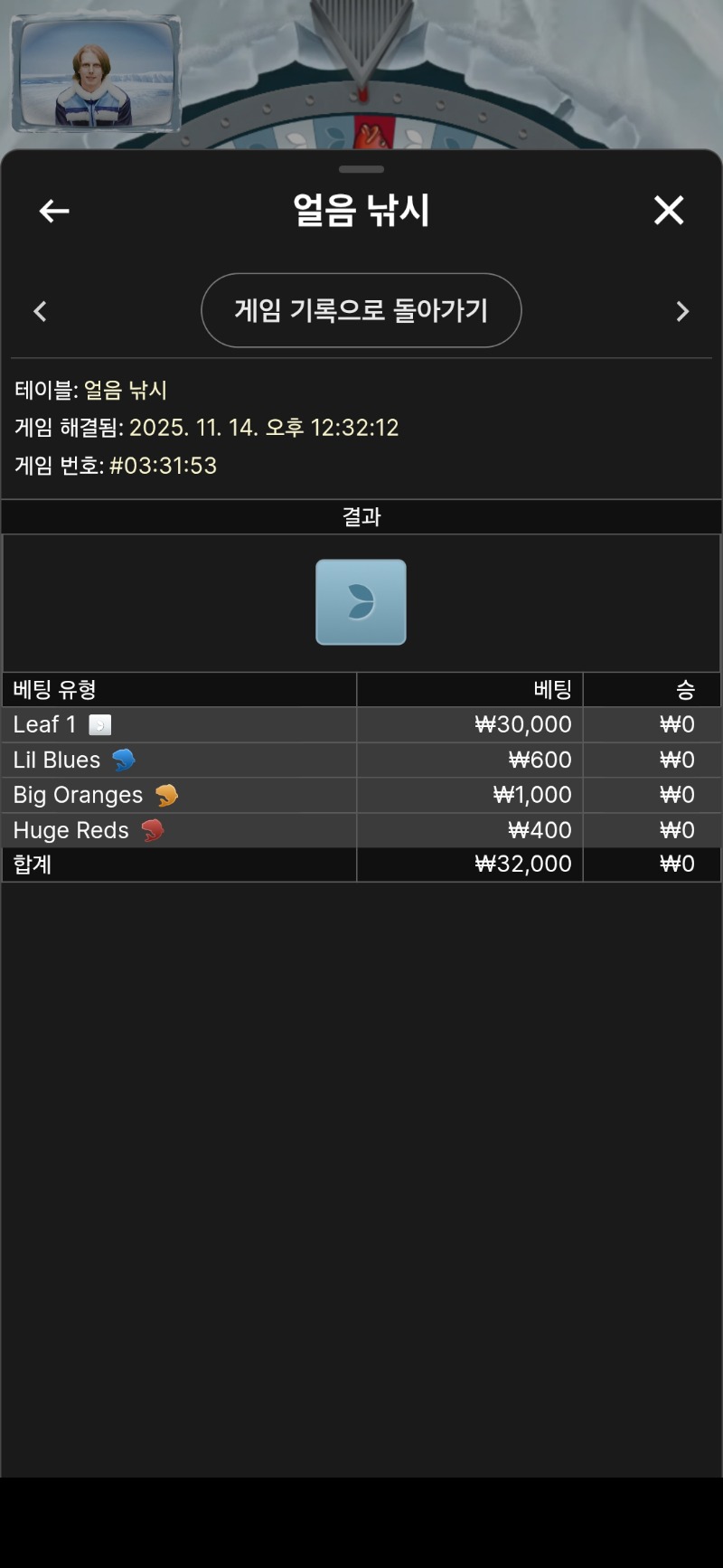This screenshot has width=723, height=1568.
Task: Collapse the panel using the top drag handle
Action: (361, 168)
